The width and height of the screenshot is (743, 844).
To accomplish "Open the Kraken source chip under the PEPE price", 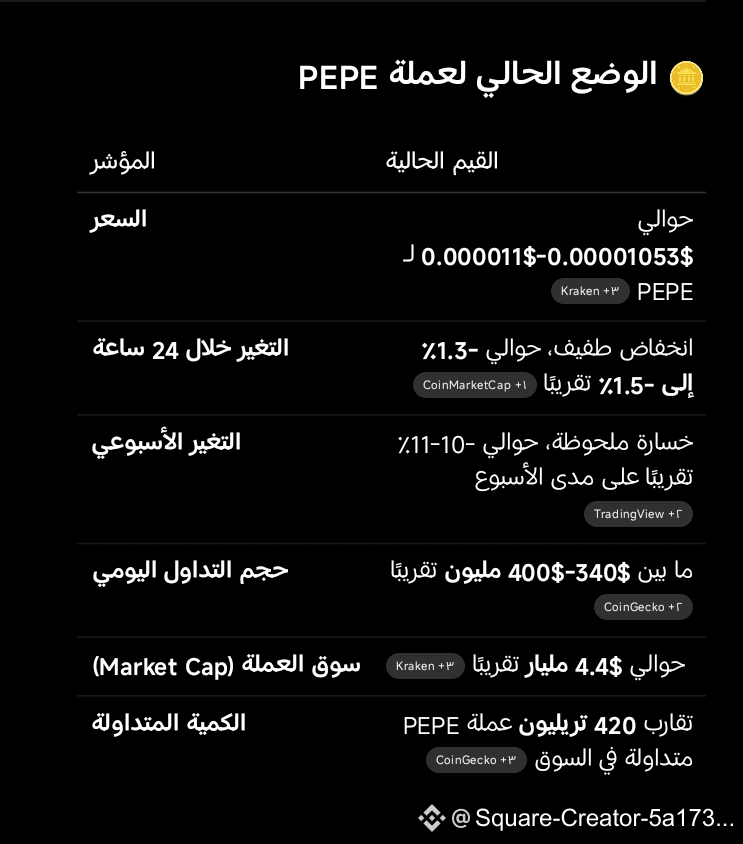I will point(590,291).
